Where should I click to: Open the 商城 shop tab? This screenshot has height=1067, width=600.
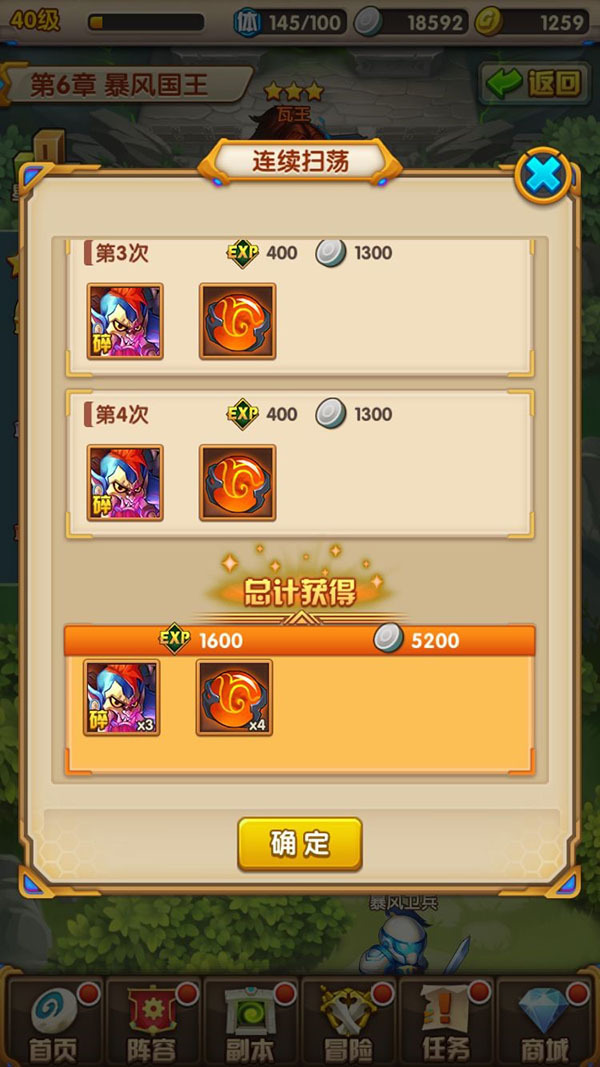(545, 1020)
